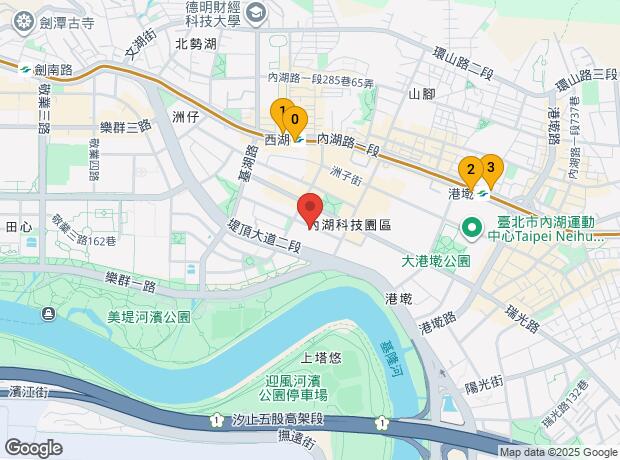
Task: Tap the red location pin
Action: pos(309,209)
